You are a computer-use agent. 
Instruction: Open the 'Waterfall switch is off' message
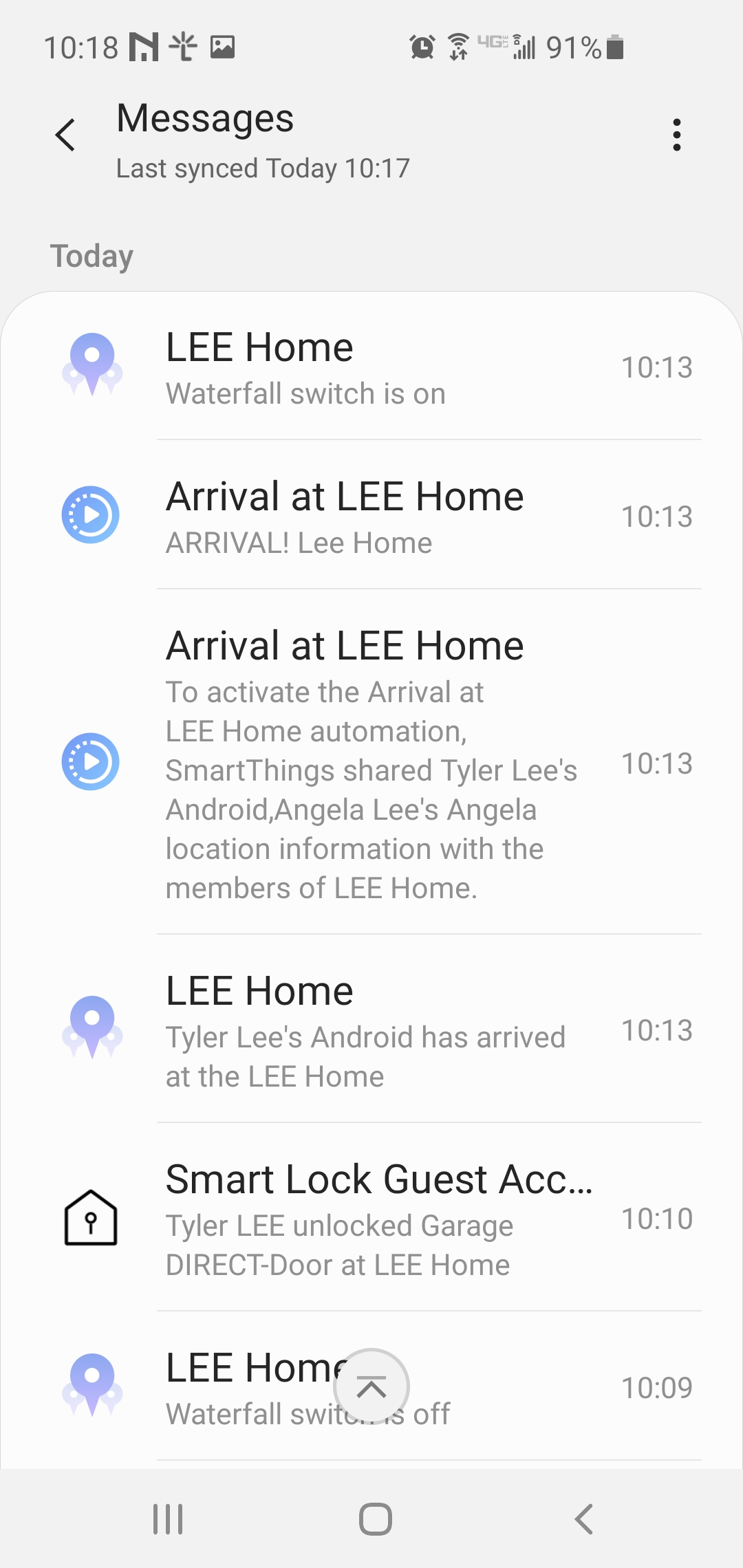coord(371,1387)
